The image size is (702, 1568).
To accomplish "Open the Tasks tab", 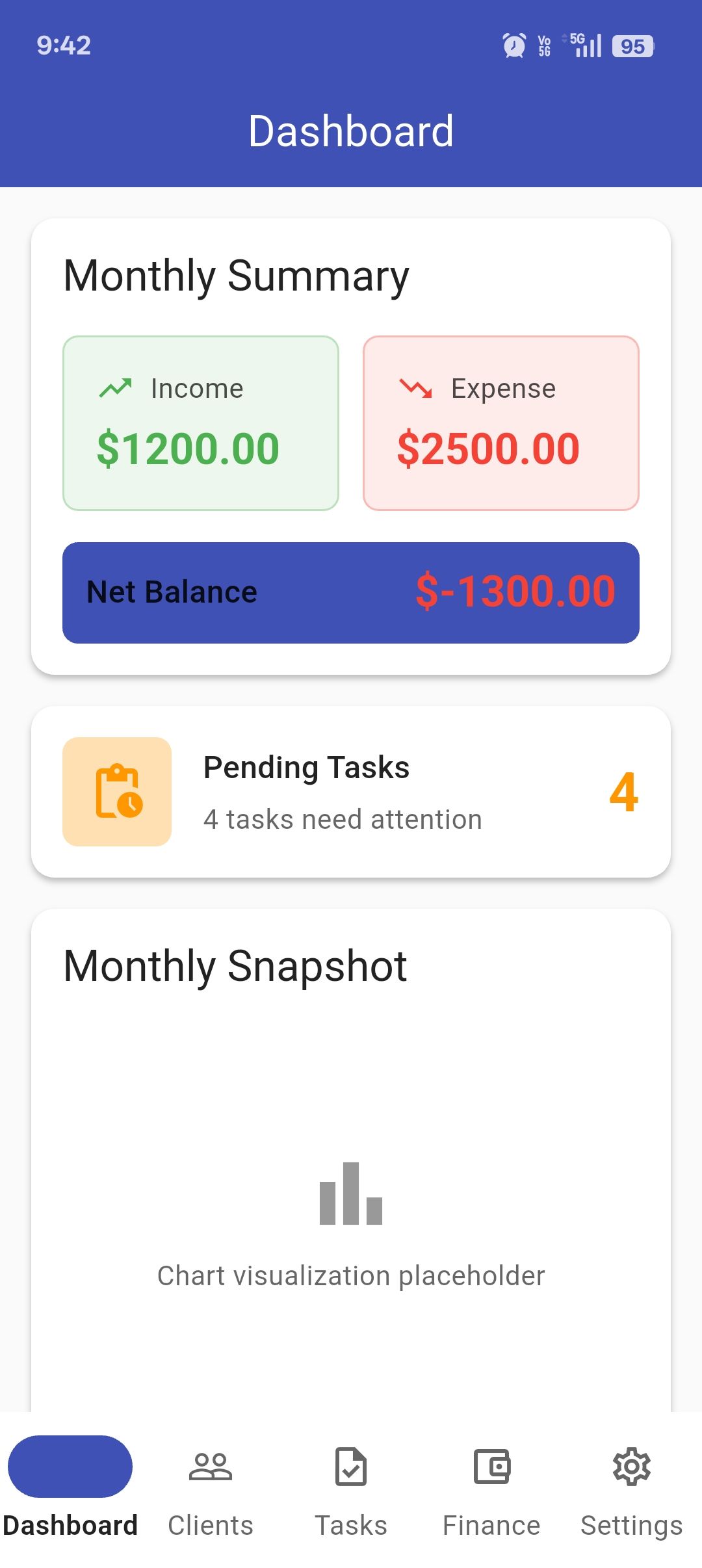I will click(x=351, y=1487).
